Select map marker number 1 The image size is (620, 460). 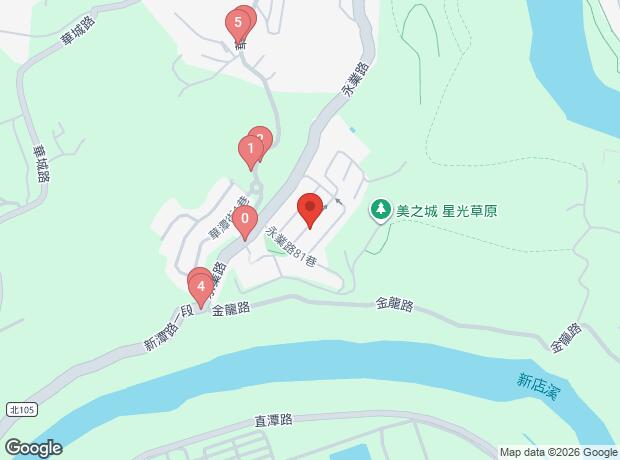(x=249, y=150)
